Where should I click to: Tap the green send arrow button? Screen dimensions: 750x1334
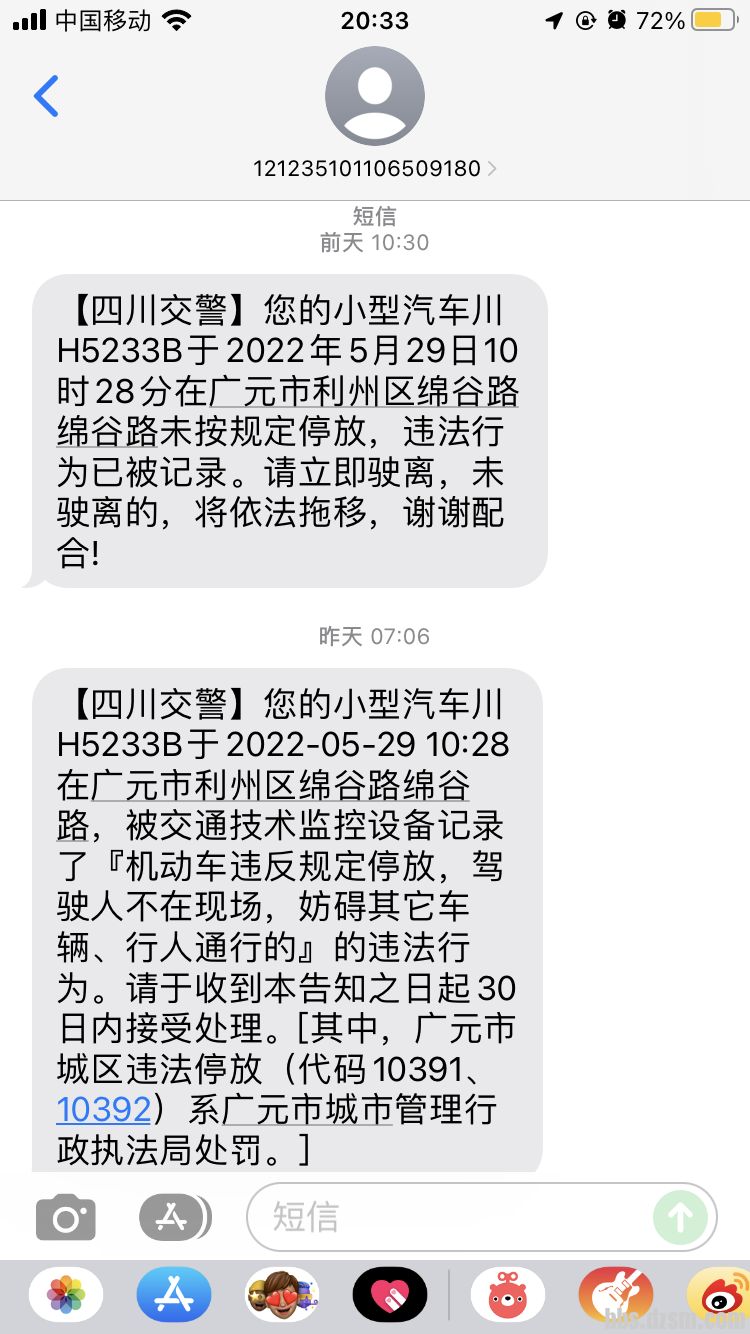coord(680,1217)
